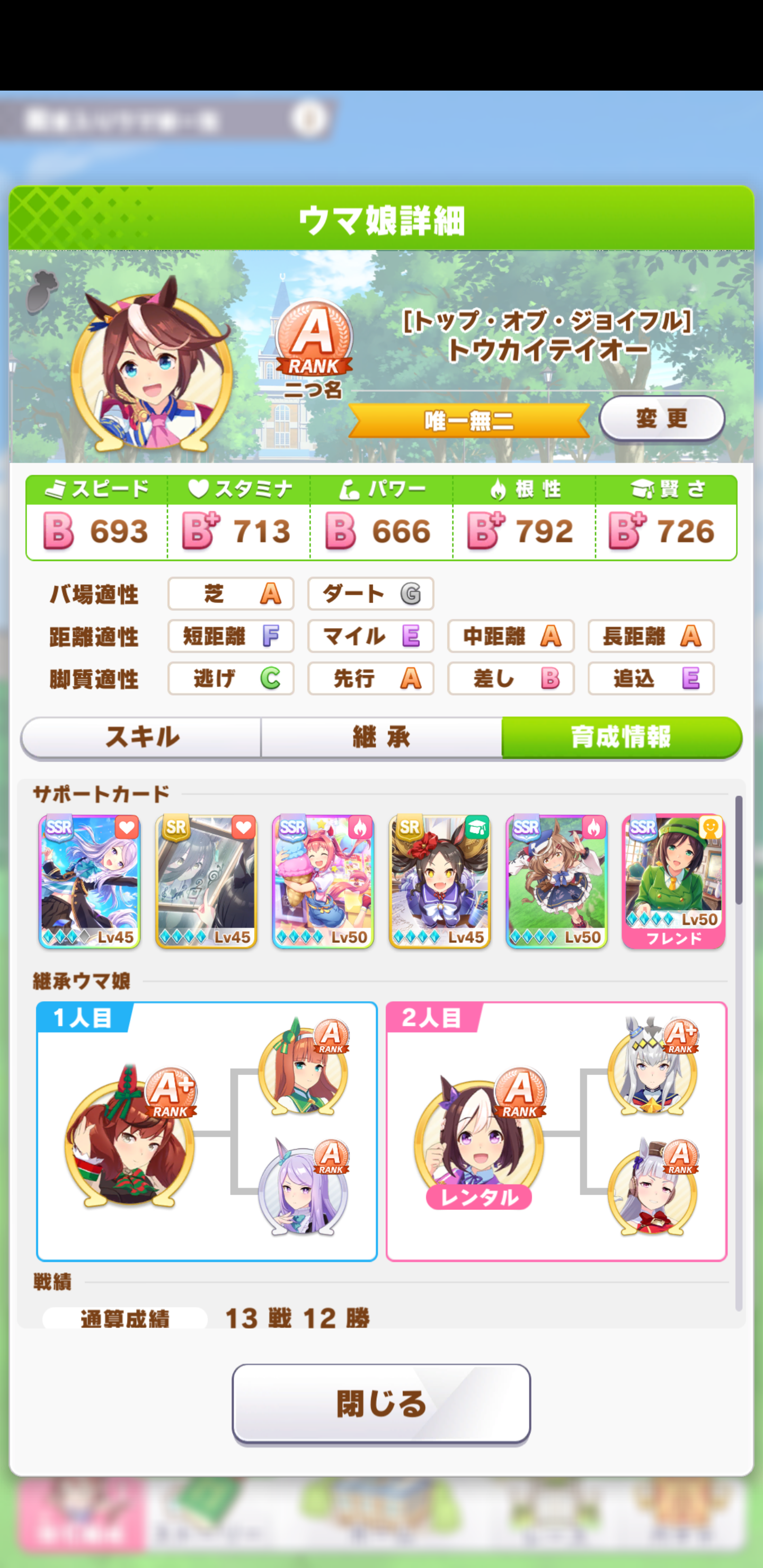The image size is (763, 1568).
Task: Open the SR Lv45 wisdom support card
Action: click(x=440, y=881)
